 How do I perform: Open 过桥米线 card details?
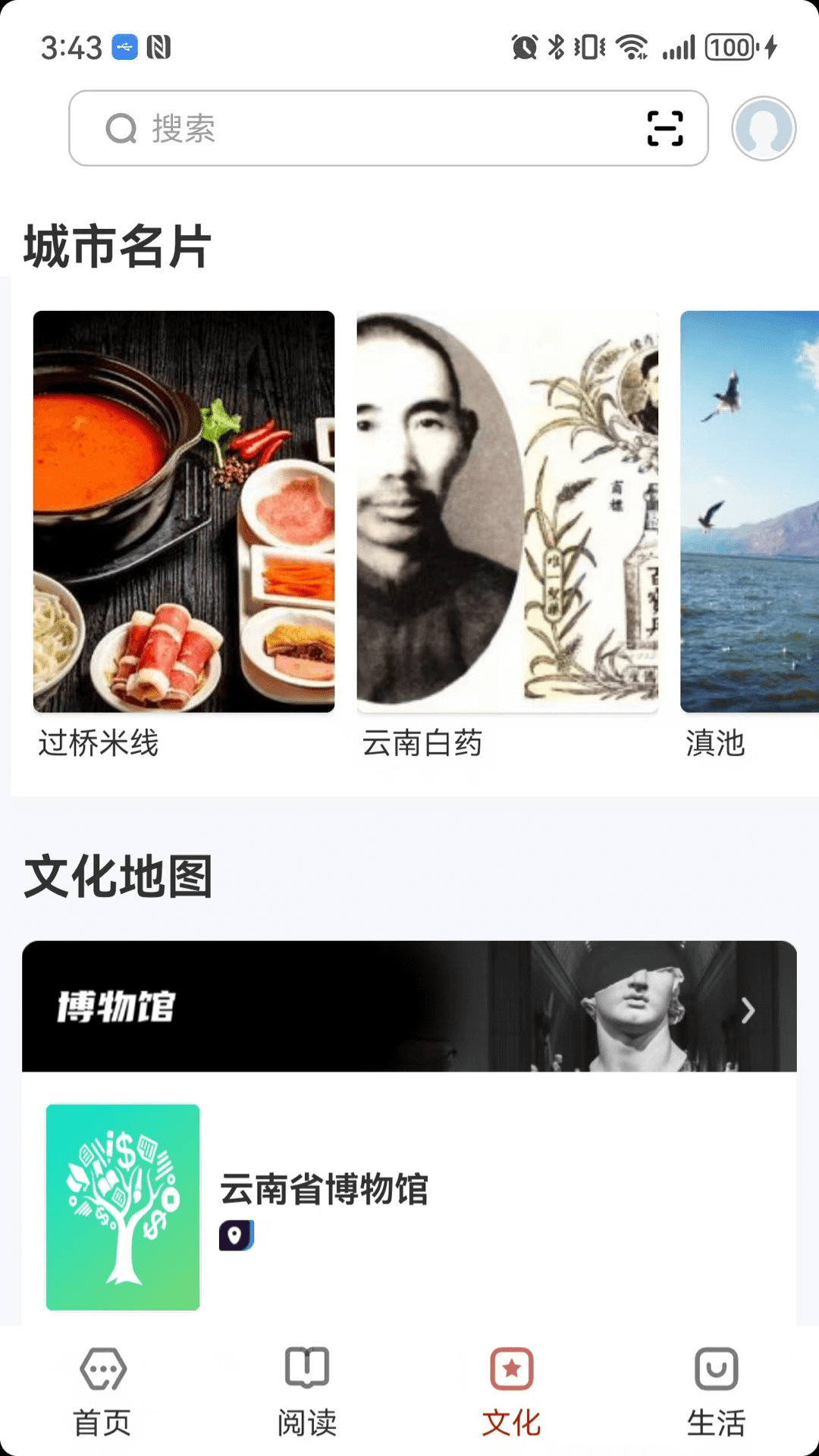pos(184,510)
